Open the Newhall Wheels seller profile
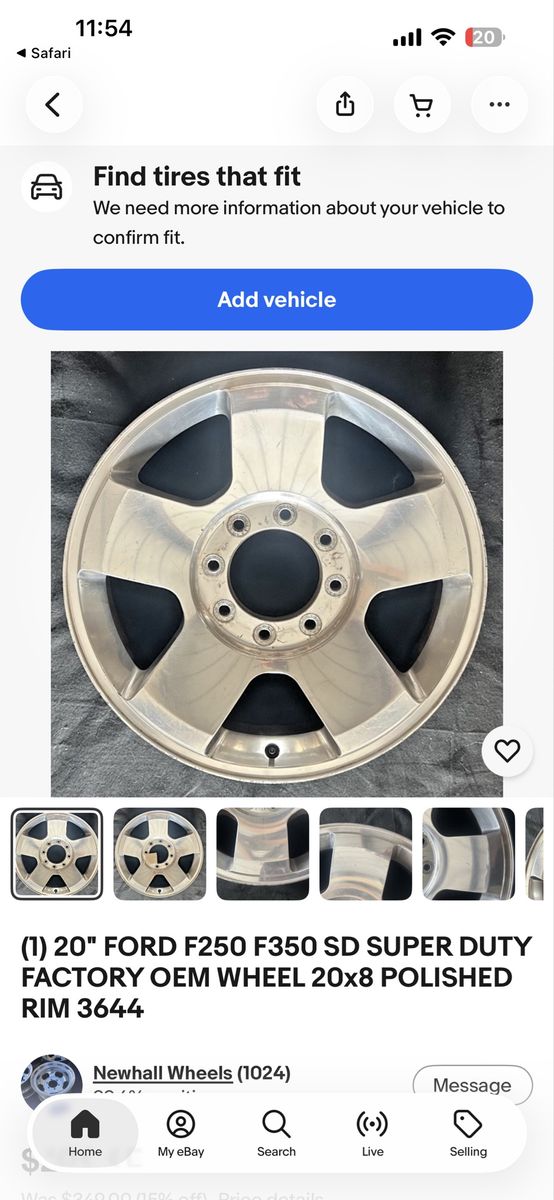 (x=163, y=1073)
